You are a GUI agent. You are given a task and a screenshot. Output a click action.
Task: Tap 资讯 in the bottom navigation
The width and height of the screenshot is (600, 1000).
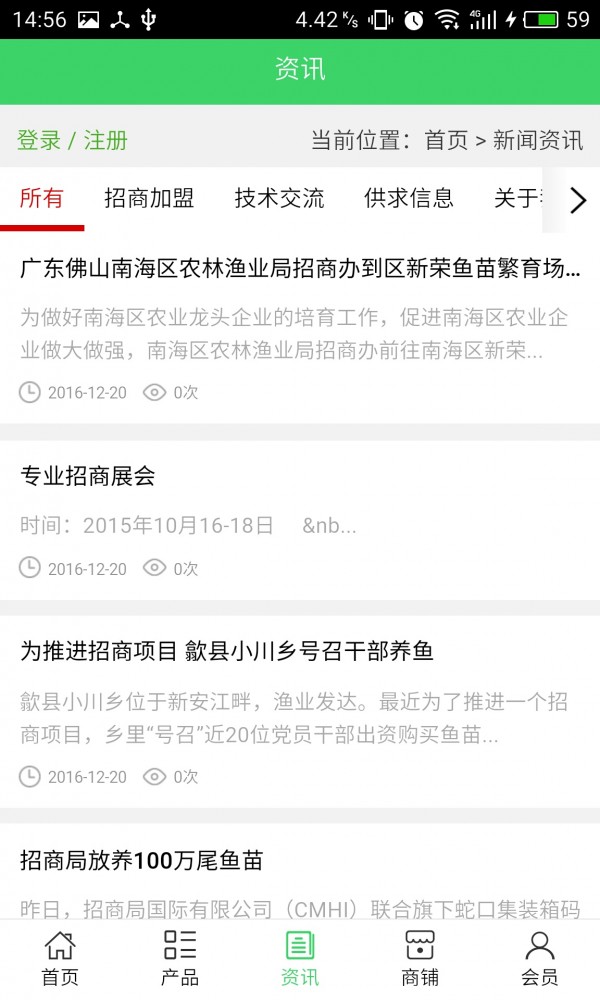(300, 959)
